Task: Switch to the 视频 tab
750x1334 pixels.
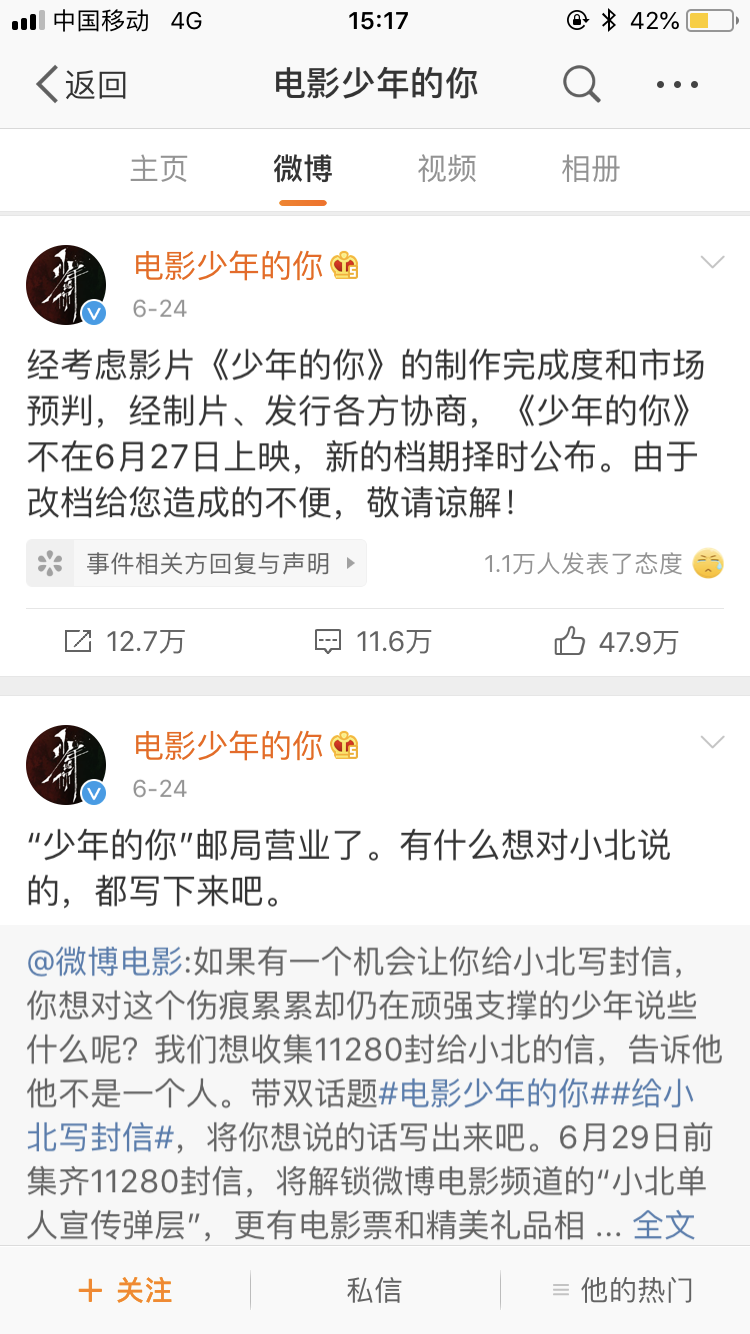Action: (x=447, y=169)
